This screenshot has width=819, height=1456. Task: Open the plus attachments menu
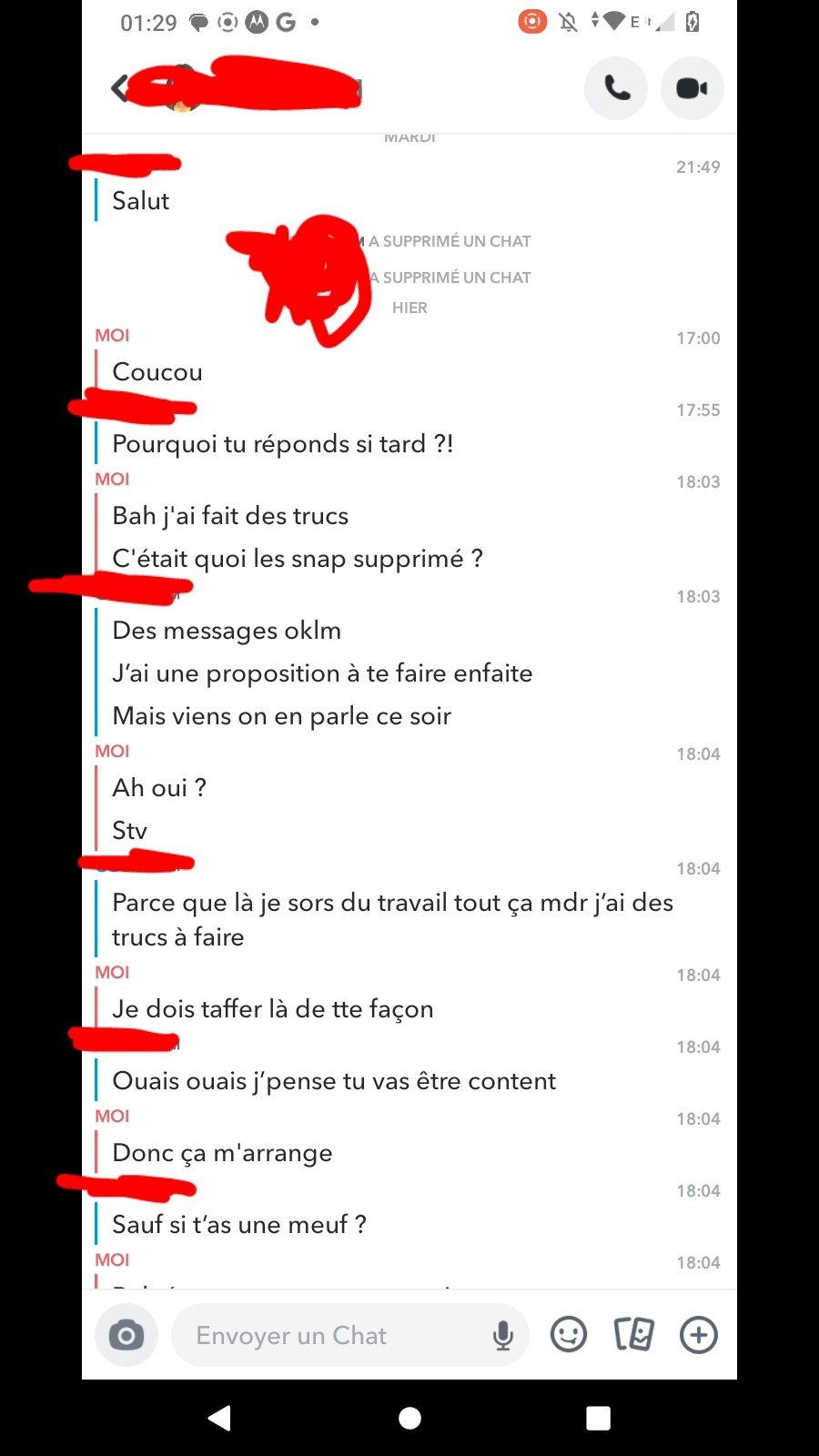point(699,1335)
